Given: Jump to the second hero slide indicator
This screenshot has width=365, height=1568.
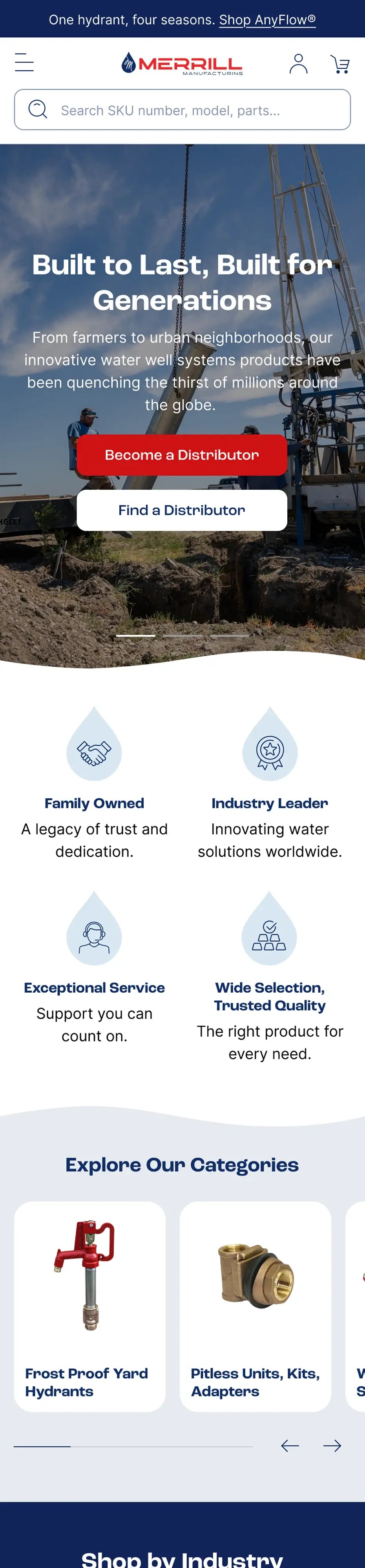Looking at the screenshot, I should [182, 635].
